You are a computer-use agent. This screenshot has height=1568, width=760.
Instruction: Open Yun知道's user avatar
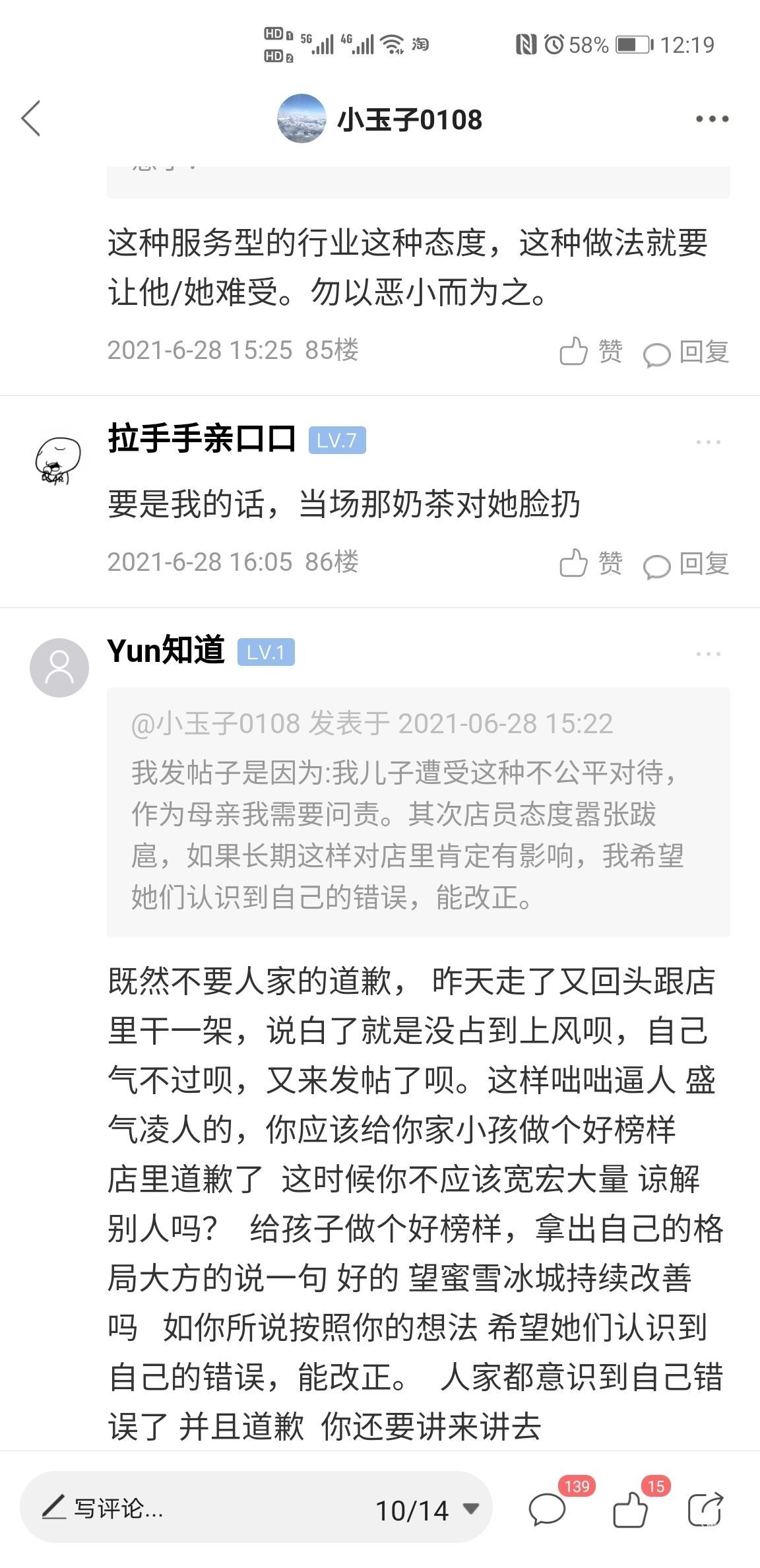point(59,667)
